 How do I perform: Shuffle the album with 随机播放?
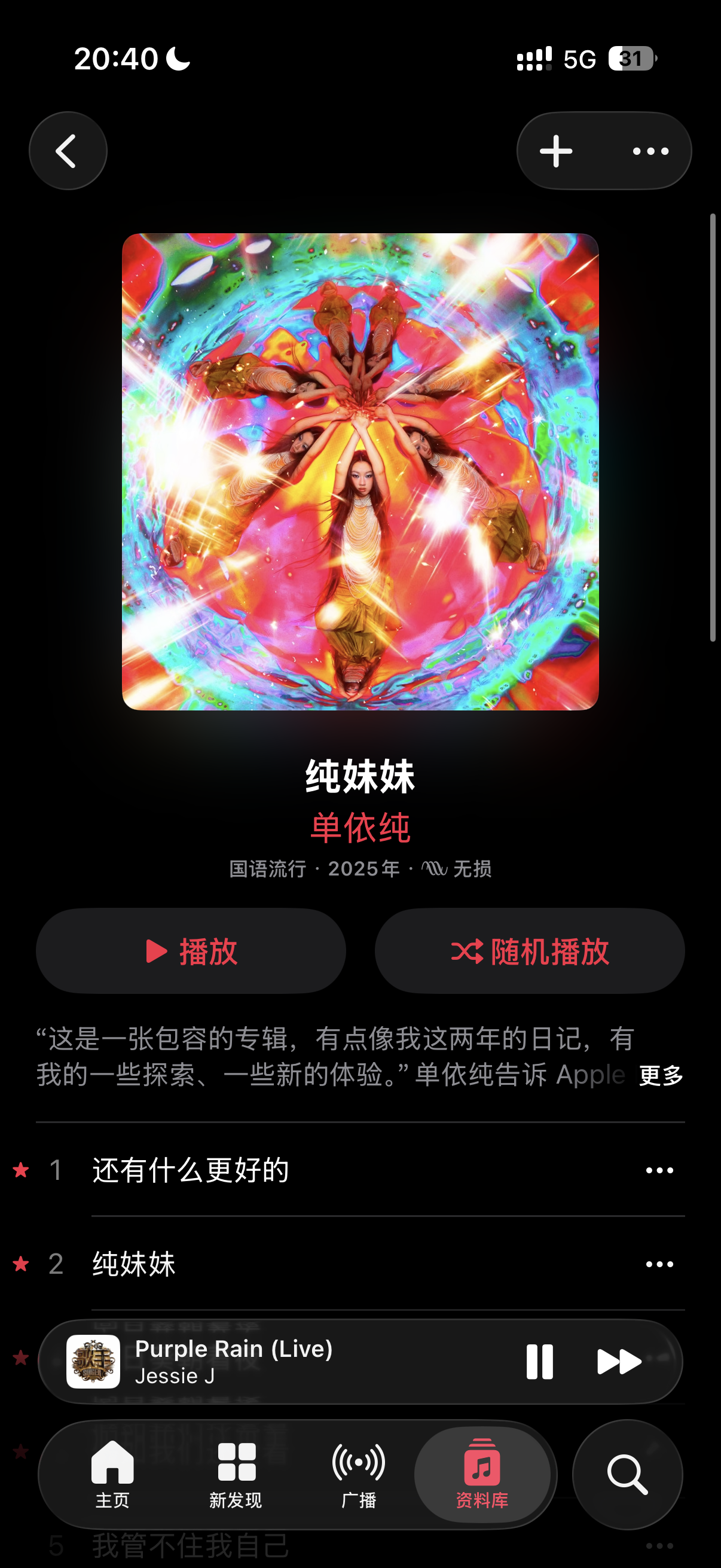[x=529, y=951]
